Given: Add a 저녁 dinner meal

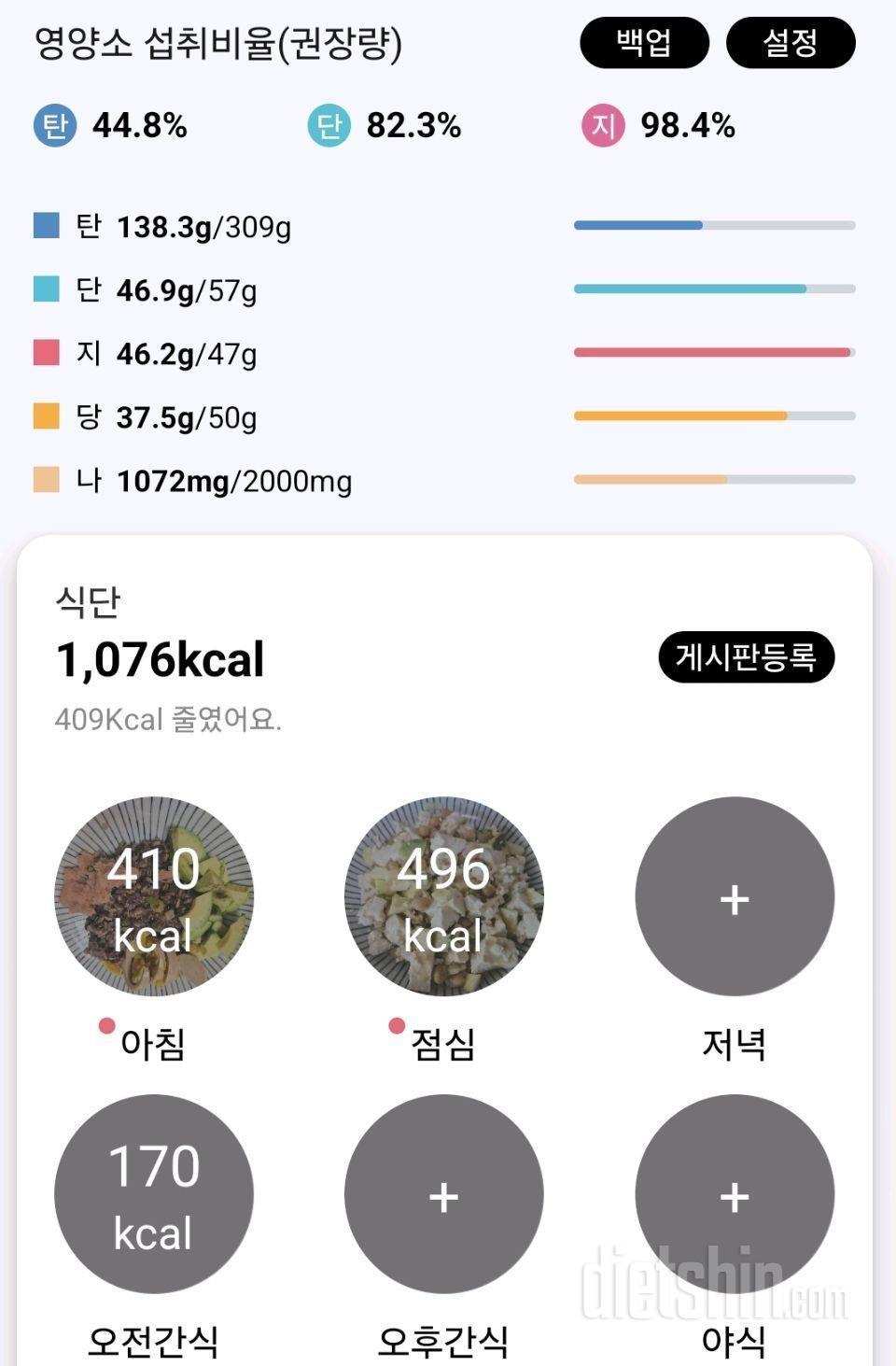Looking at the screenshot, I should click(x=735, y=896).
